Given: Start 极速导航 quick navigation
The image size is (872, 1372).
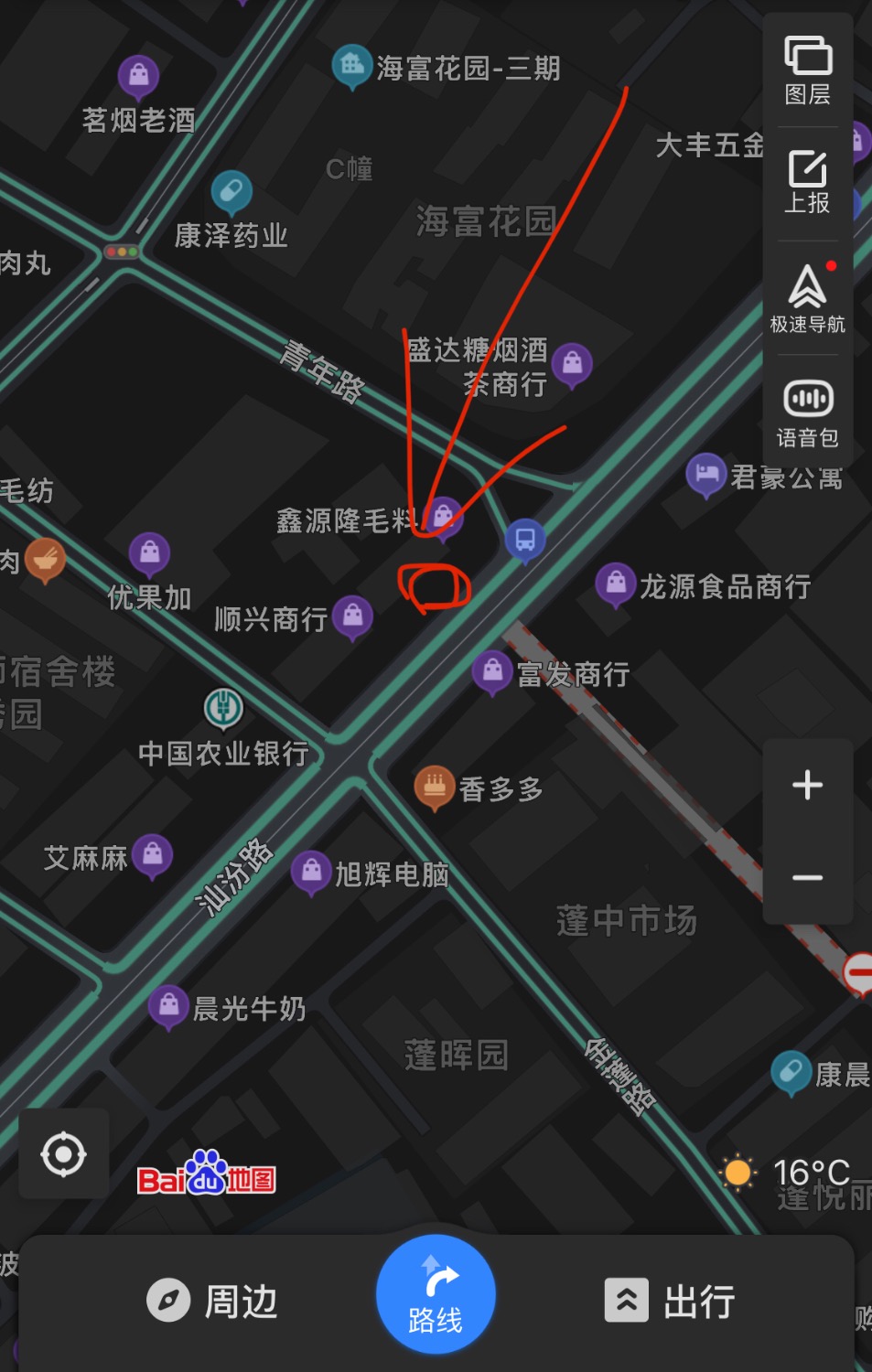Looking at the screenshot, I should [x=807, y=297].
